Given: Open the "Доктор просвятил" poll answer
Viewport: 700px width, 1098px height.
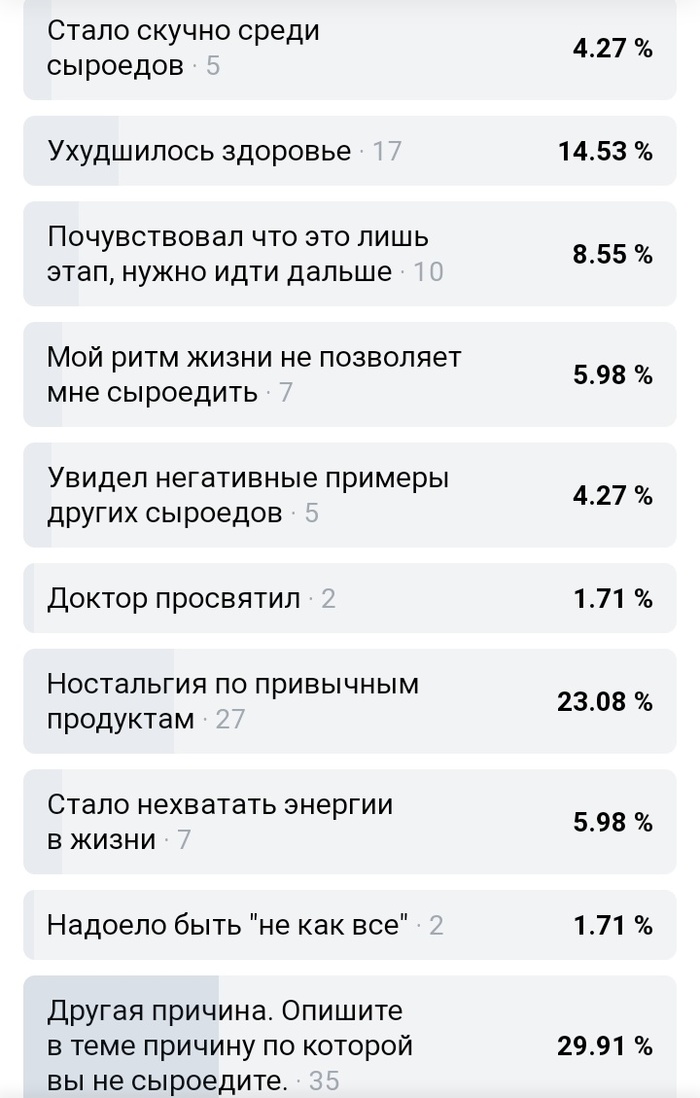Looking at the screenshot, I should click(350, 599).
